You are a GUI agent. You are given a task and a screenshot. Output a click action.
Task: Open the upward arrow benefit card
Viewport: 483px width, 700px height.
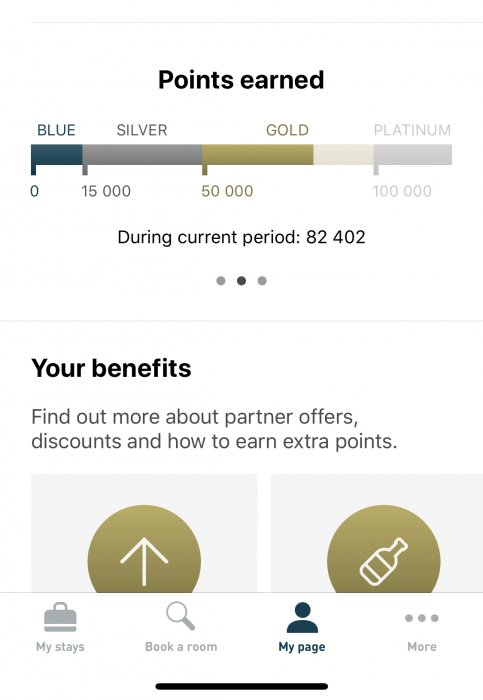tap(144, 533)
